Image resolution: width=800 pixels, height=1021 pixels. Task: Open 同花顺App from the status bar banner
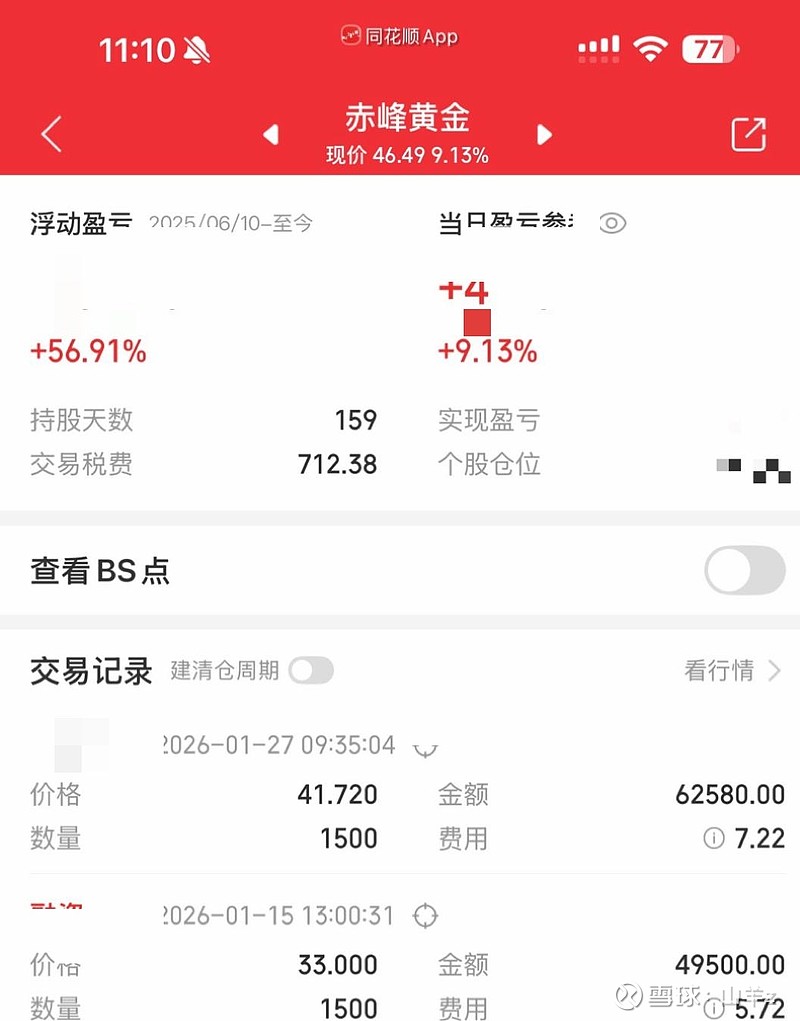(400, 36)
